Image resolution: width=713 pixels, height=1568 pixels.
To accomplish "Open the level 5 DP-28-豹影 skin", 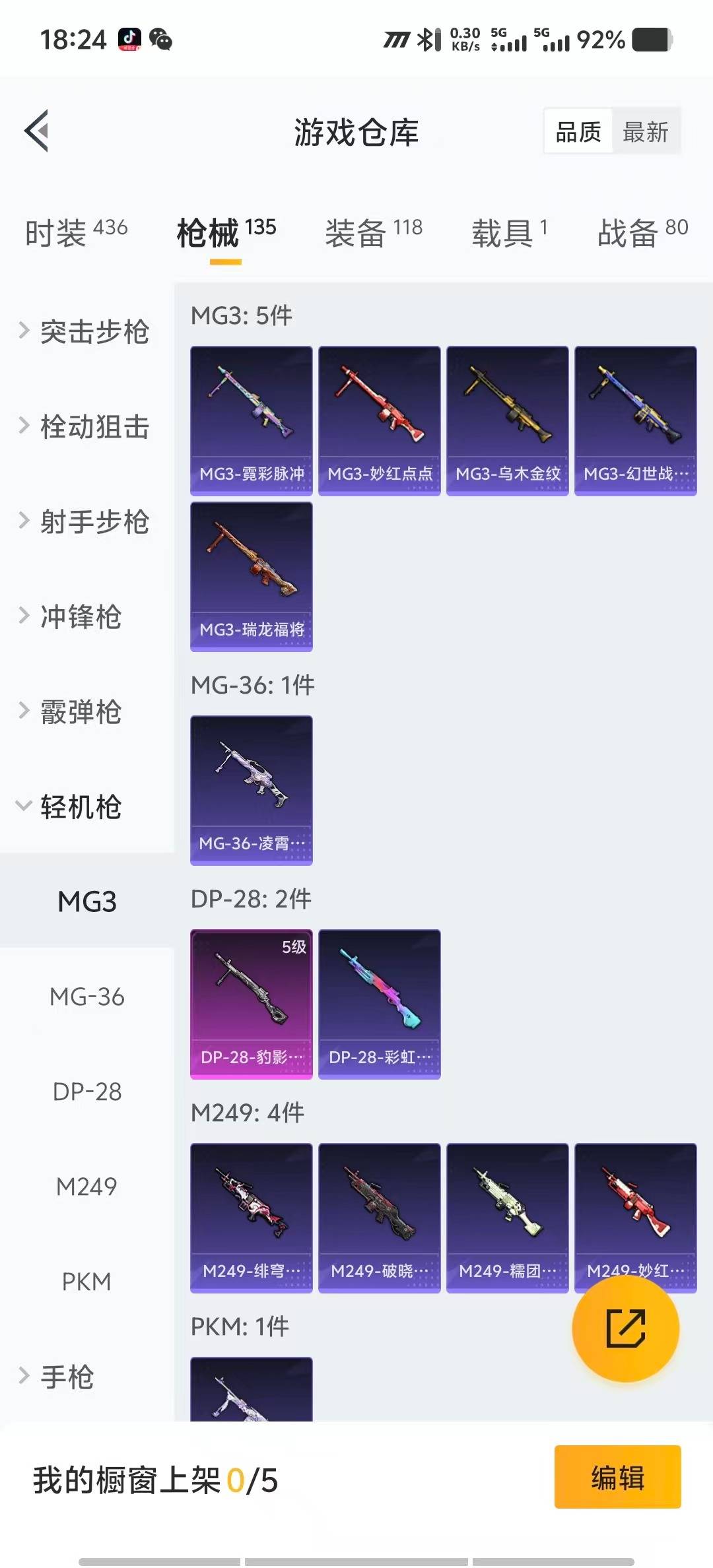I will pyautogui.click(x=252, y=1004).
